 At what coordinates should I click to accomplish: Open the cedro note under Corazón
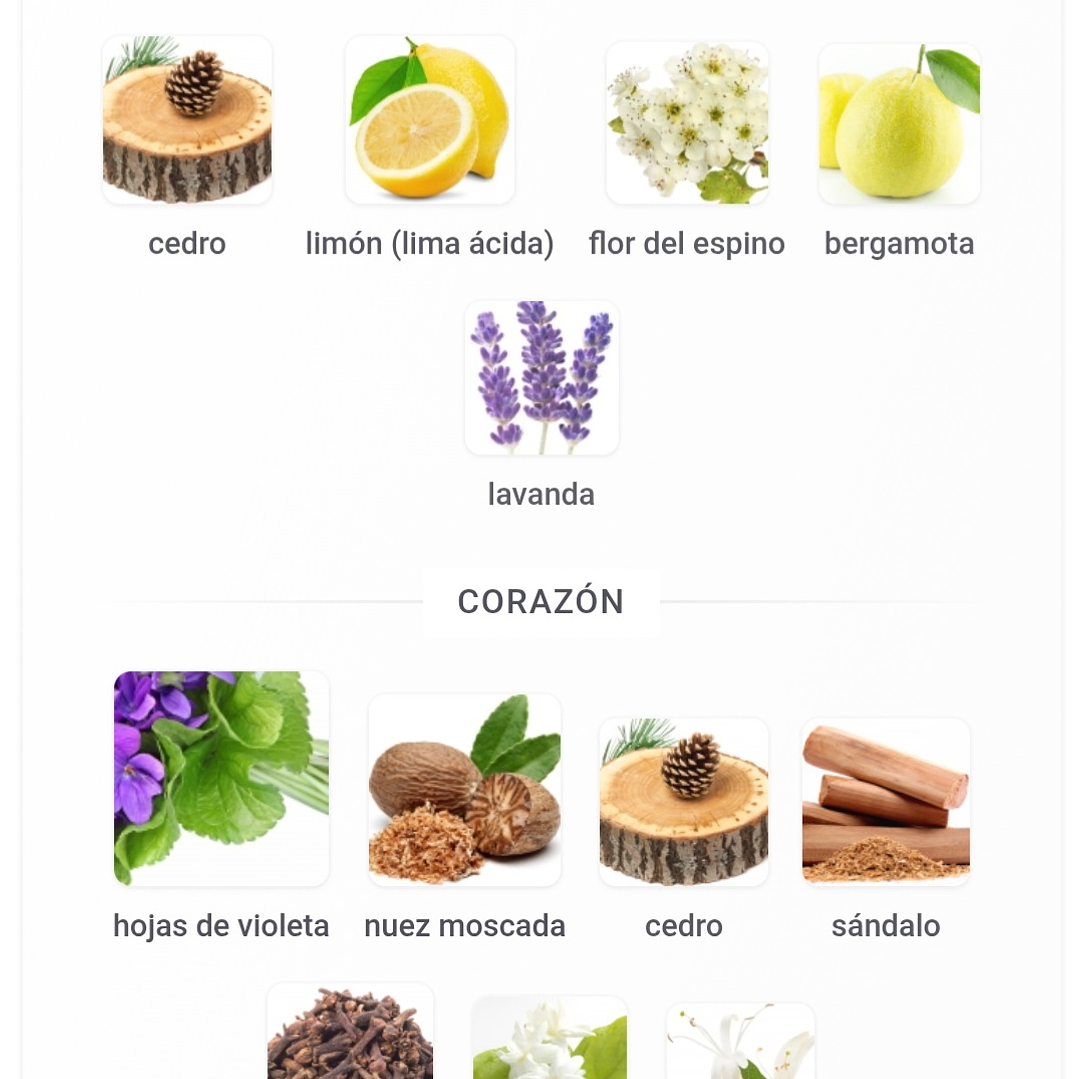[x=684, y=801]
